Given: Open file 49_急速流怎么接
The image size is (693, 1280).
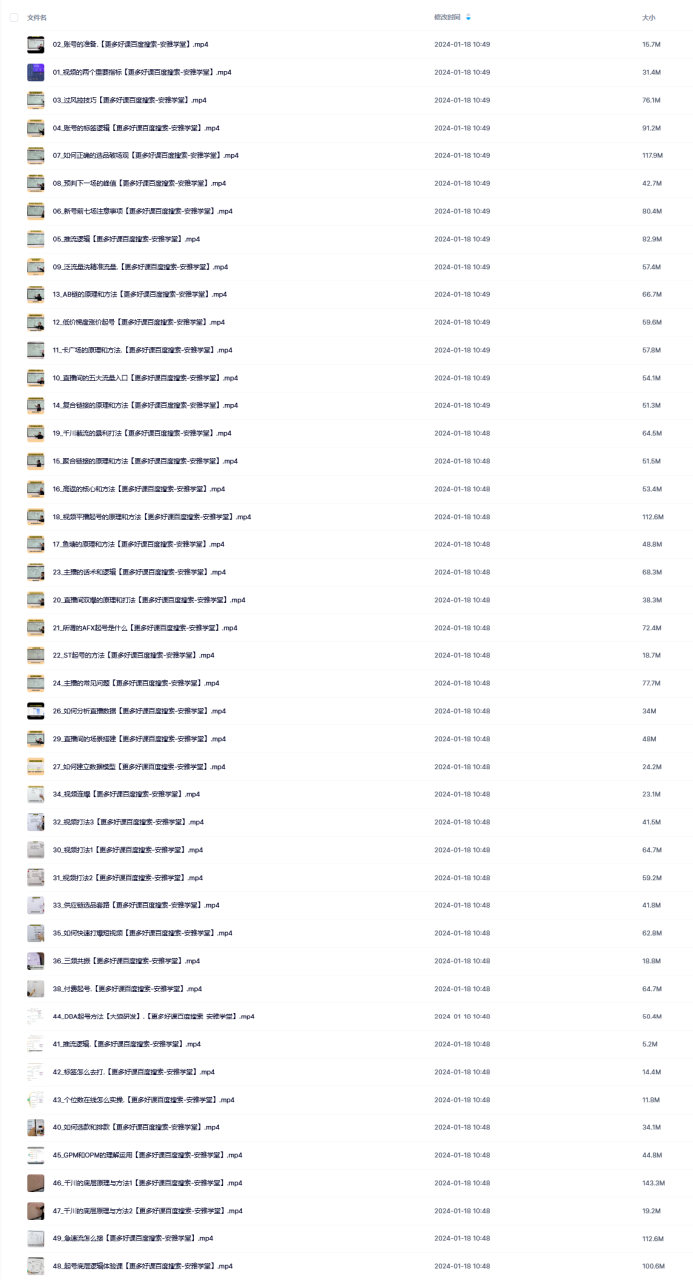Looking at the screenshot, I should 133,1238.
